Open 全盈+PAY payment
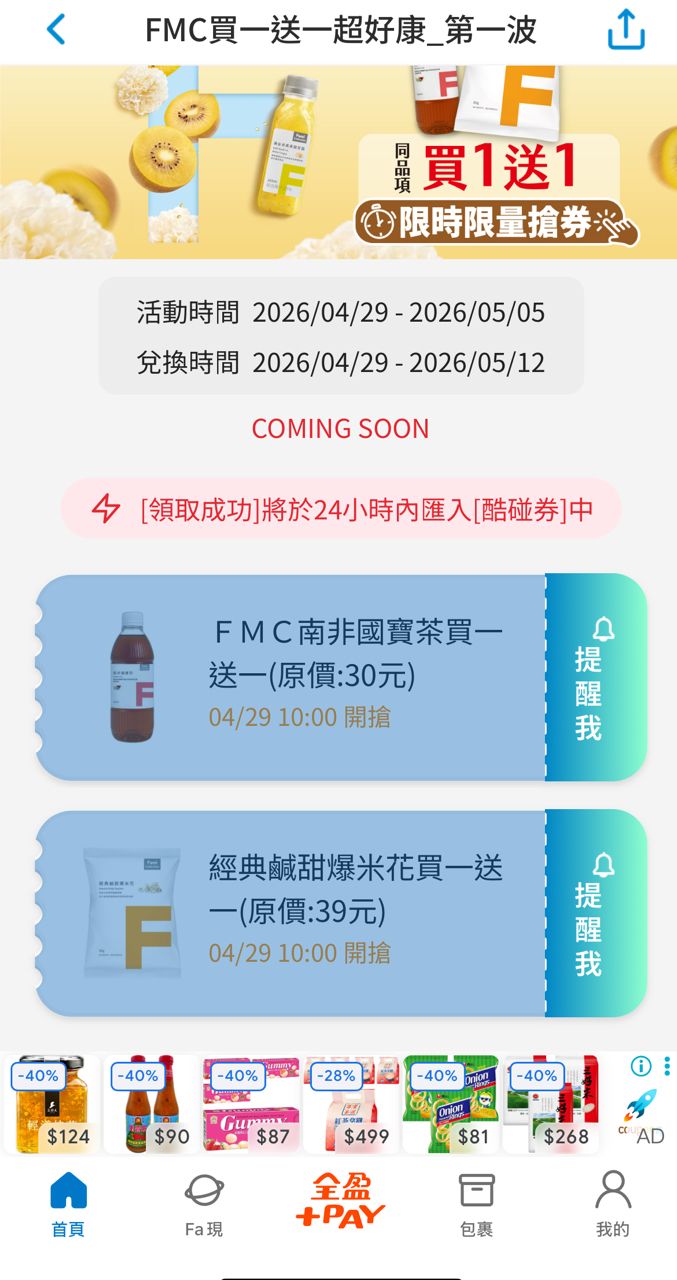 click(340, 1202)
